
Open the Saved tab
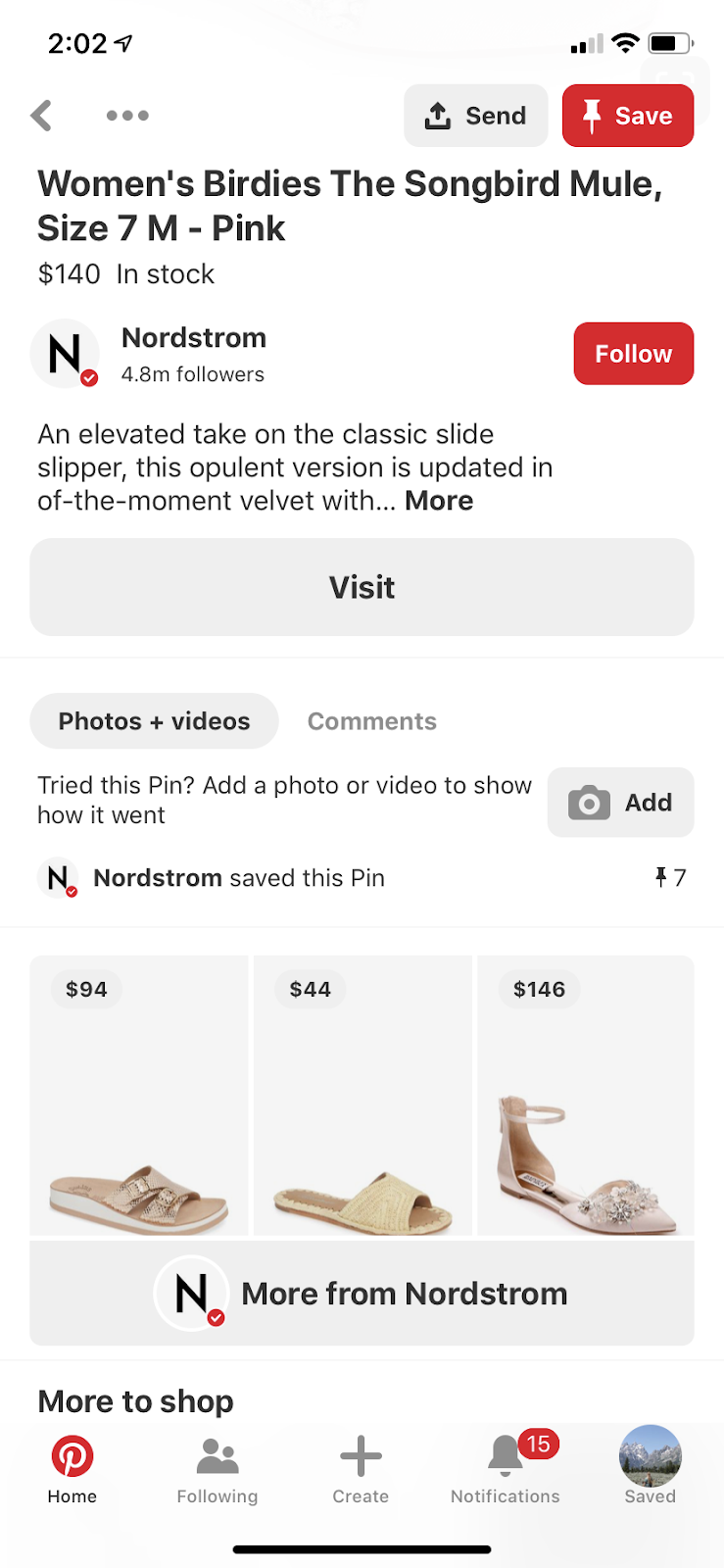pos(651,1469)
